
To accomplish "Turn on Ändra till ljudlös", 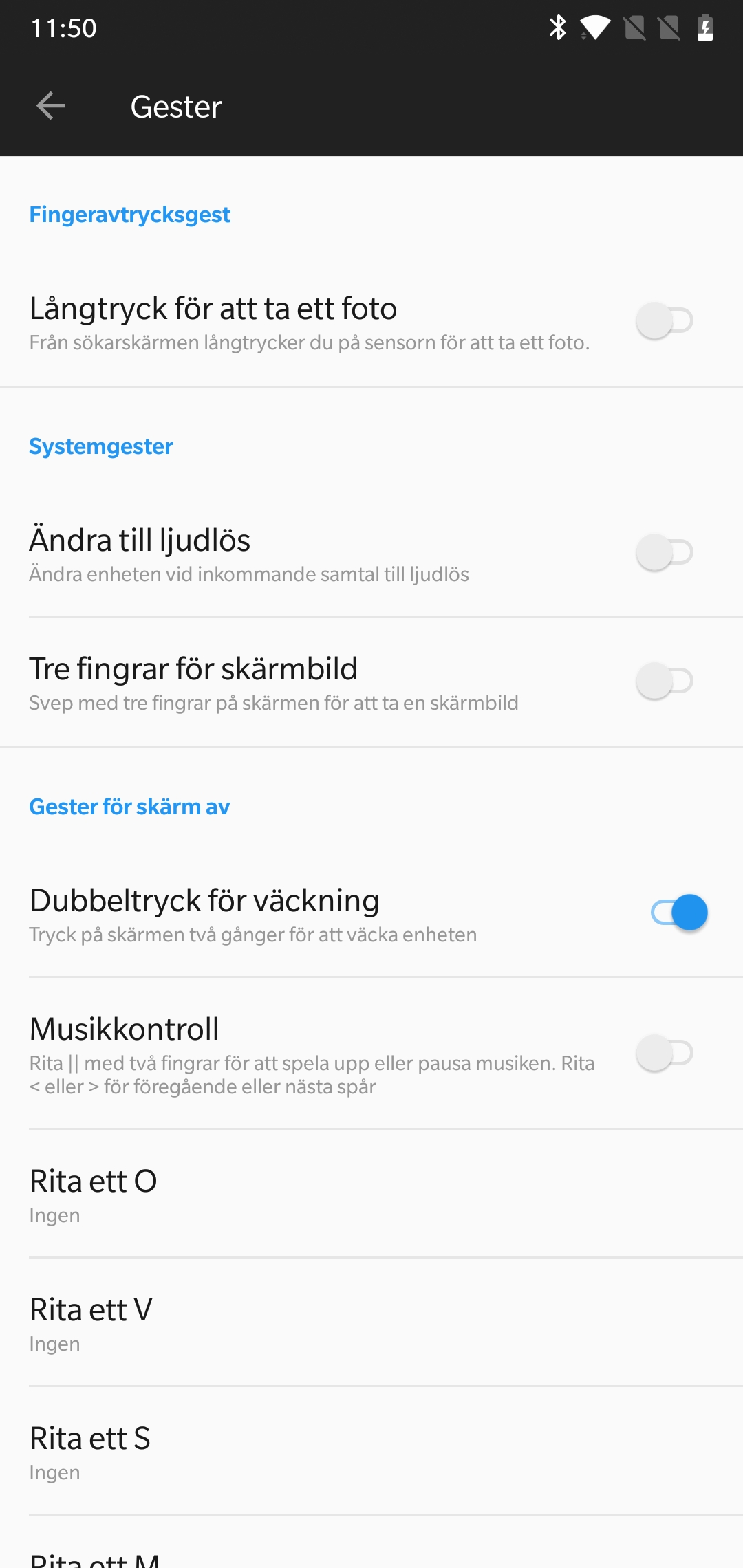I will click(x=665, y=552).
